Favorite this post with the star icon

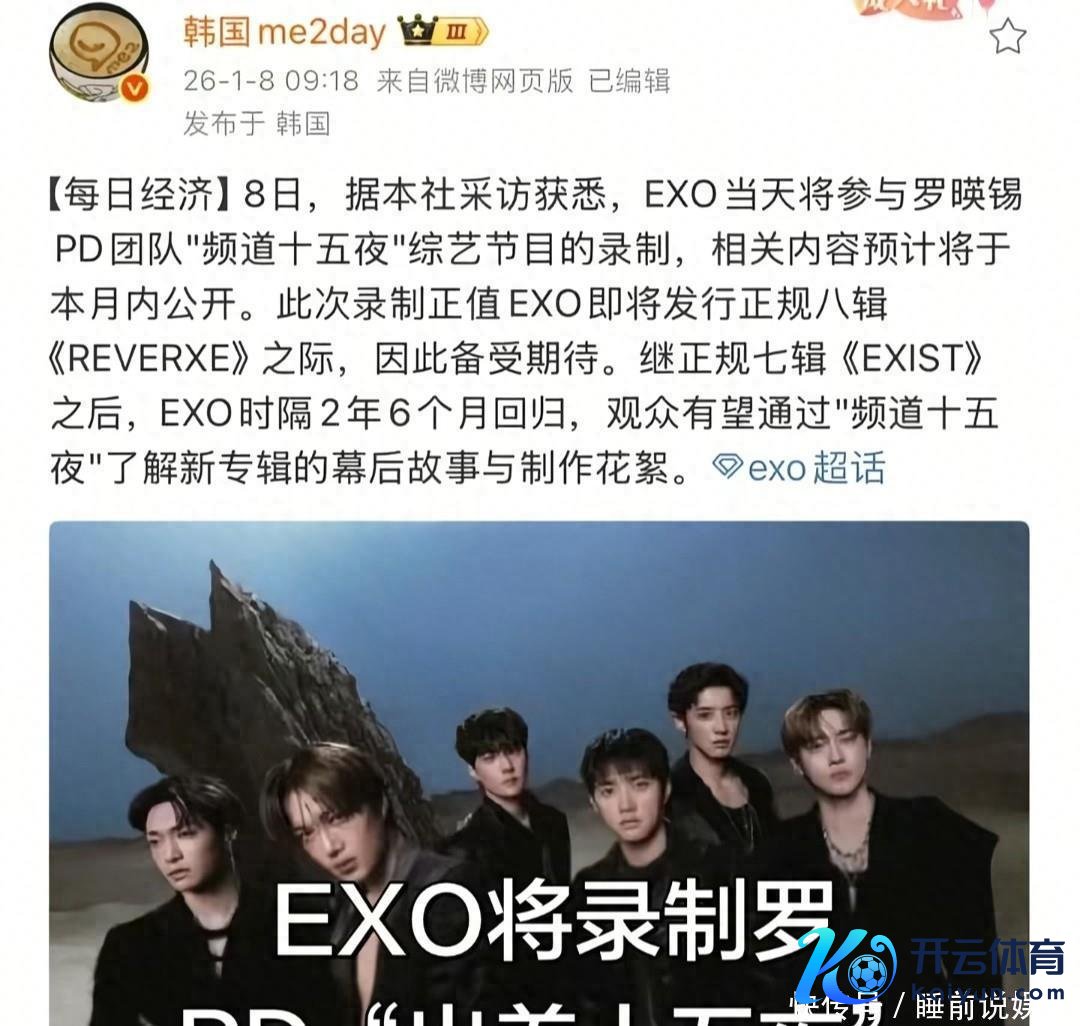pyautogui.click(x=1007, y=38)
